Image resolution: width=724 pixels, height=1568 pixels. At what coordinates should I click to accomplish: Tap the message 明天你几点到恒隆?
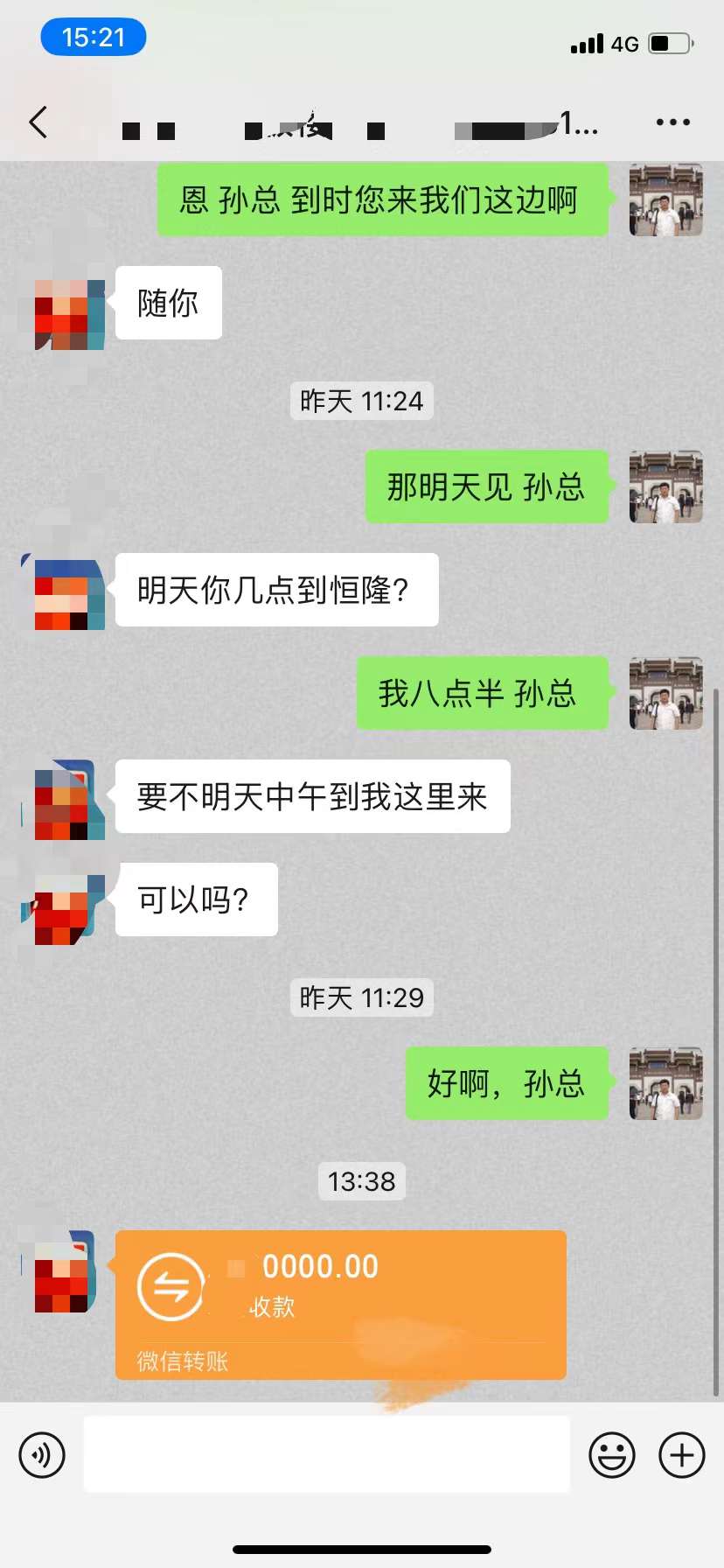[276, 591]
